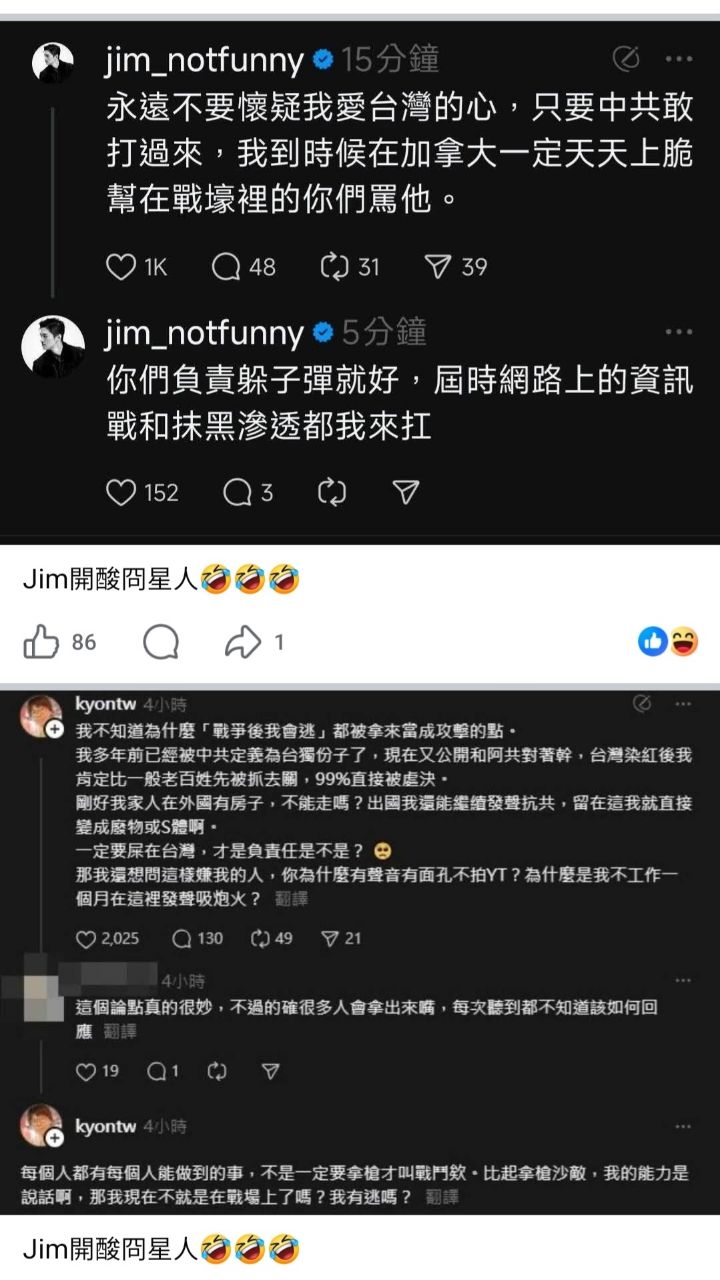Image resolution: width=720 pixels, height=1280 pixels.
Task: Open the jim_notfunny screenshot image
Action: (360, 280)
